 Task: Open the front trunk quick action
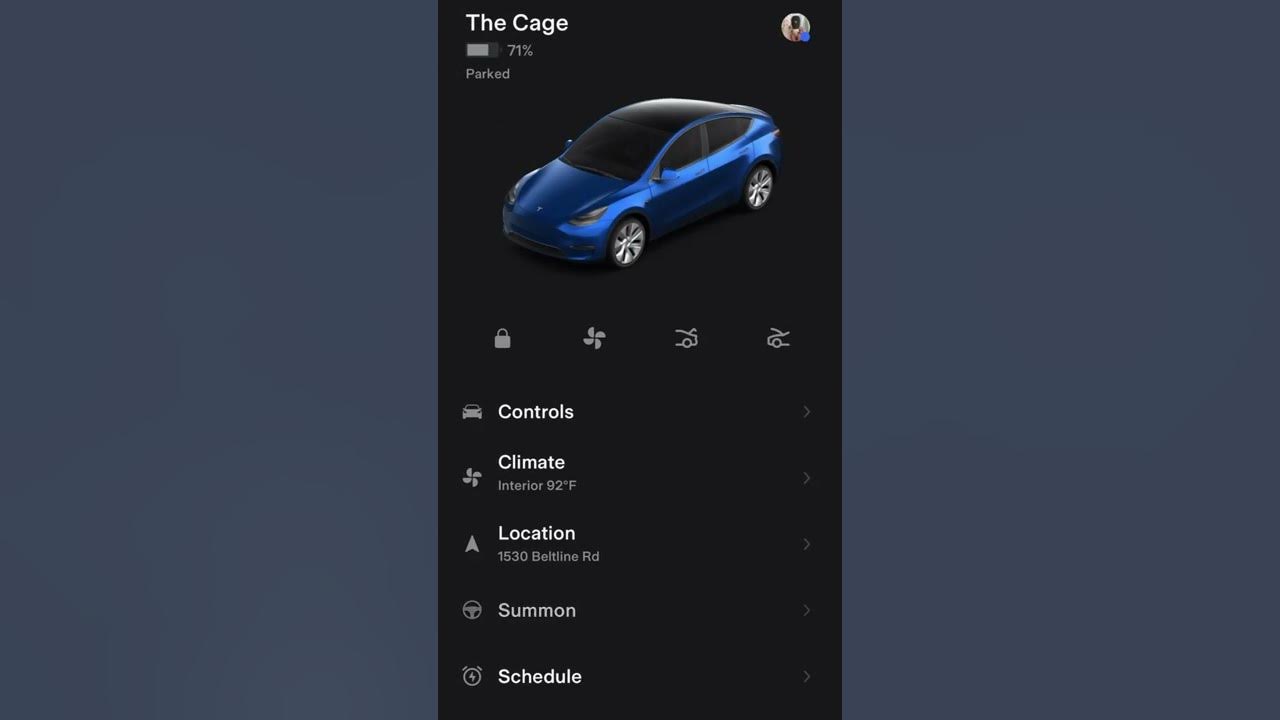[686, 339]
